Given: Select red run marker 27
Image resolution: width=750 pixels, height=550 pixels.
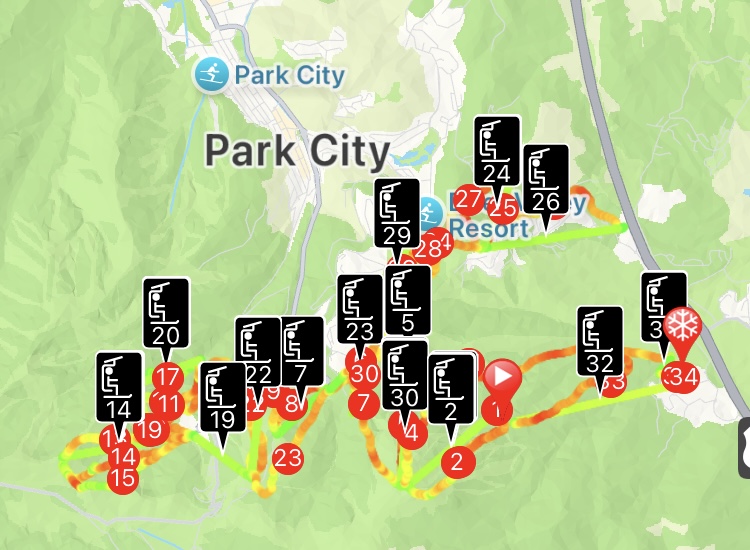Looking at the screenshot, I should tap(467, 198).
